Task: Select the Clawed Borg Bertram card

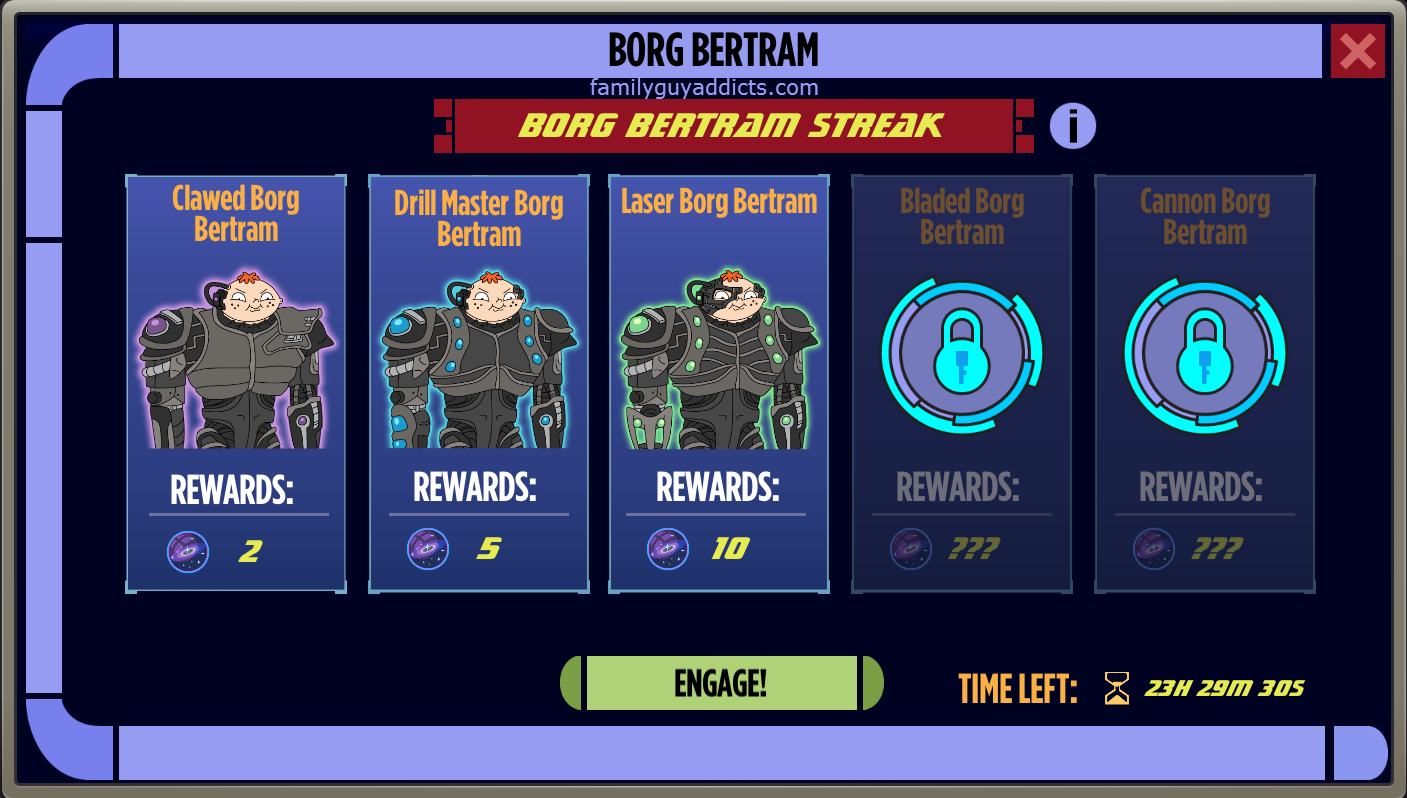Action: pyautogui.click(x=236, y=384)
